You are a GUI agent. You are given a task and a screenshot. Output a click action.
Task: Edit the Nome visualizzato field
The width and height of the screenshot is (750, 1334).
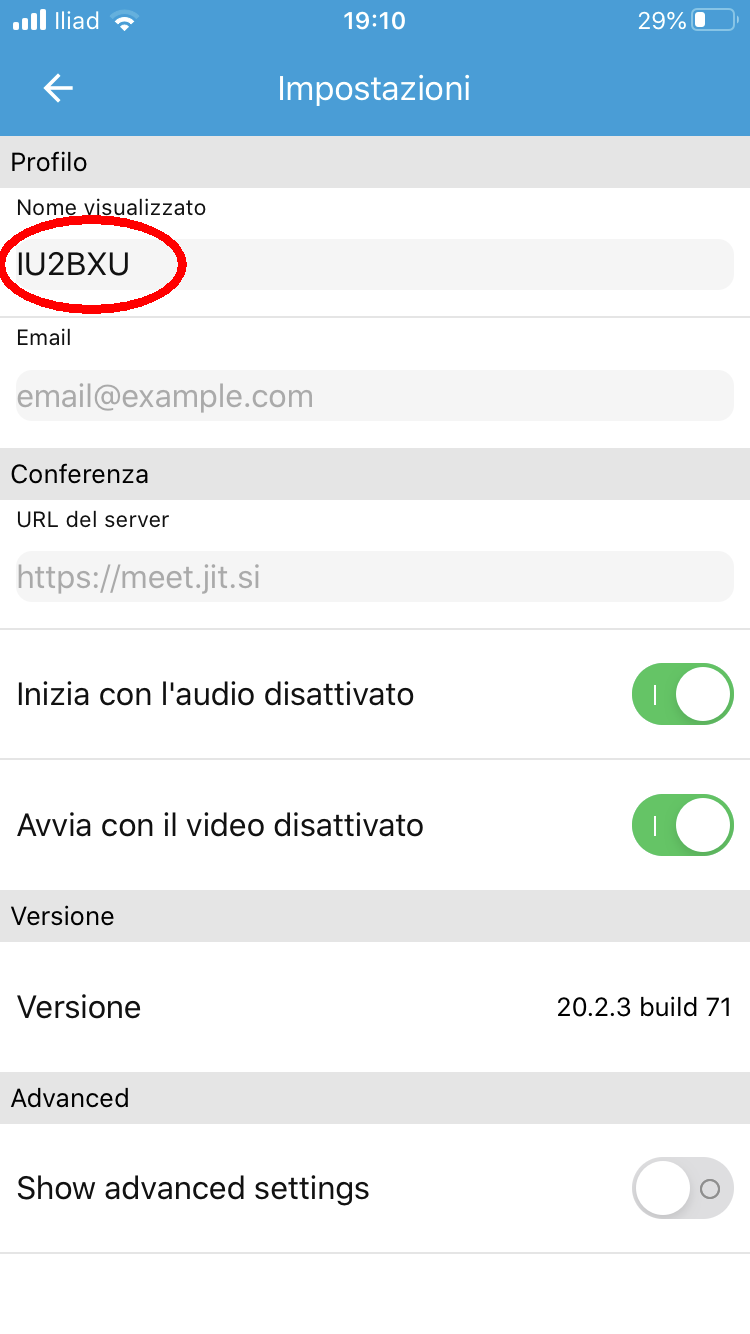pos(375,265)
